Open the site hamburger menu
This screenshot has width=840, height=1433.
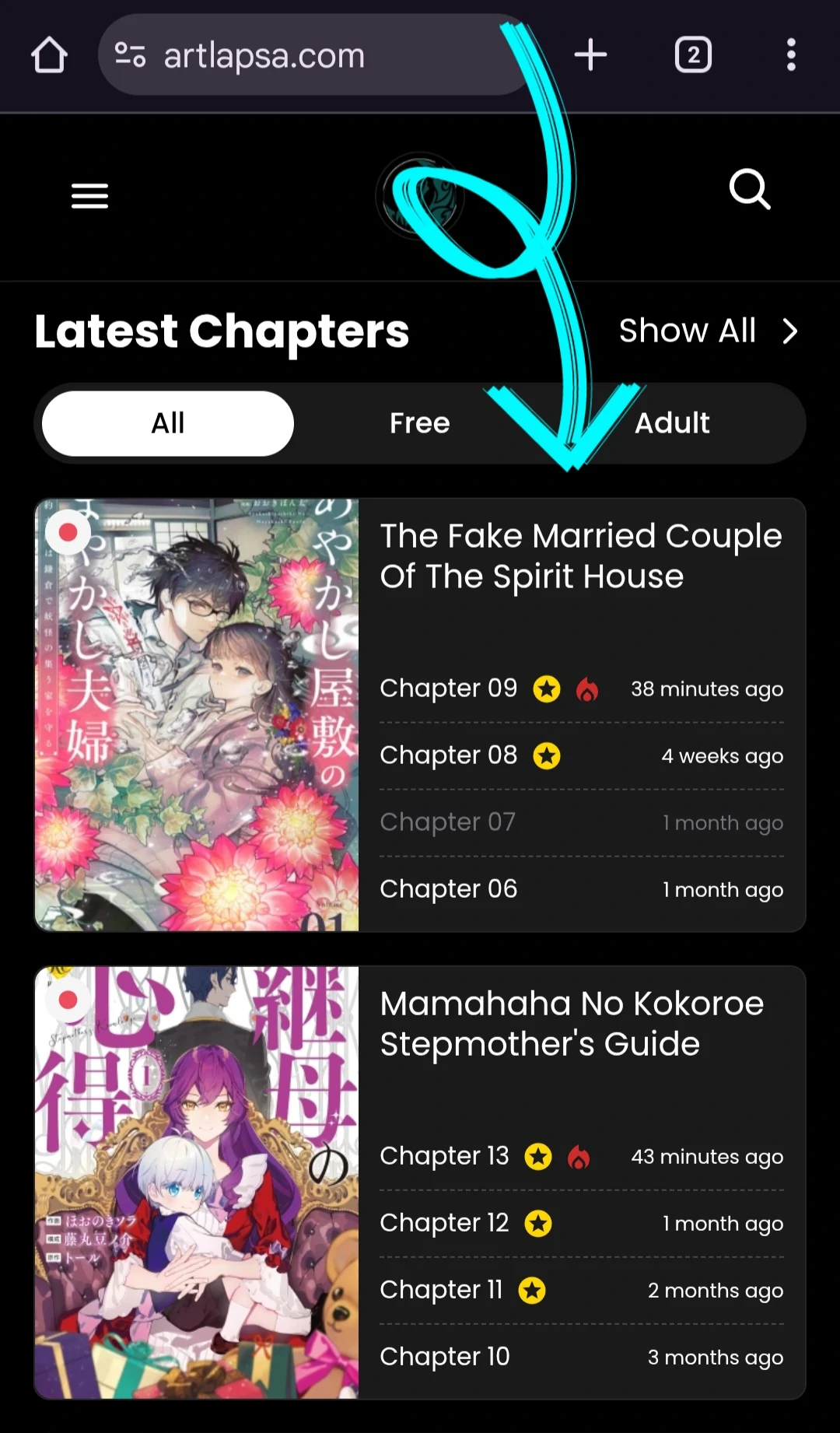[89, 196]
